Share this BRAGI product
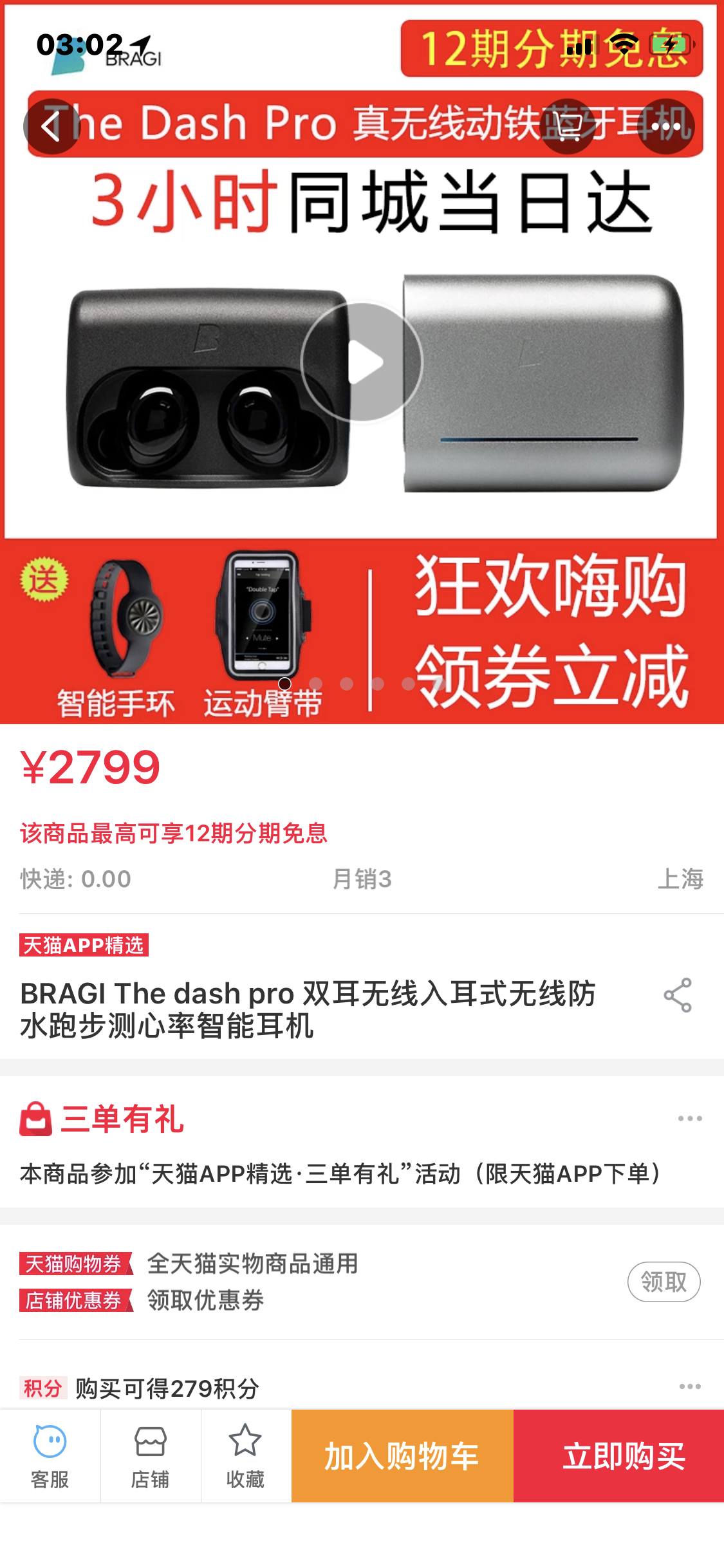 678,995
